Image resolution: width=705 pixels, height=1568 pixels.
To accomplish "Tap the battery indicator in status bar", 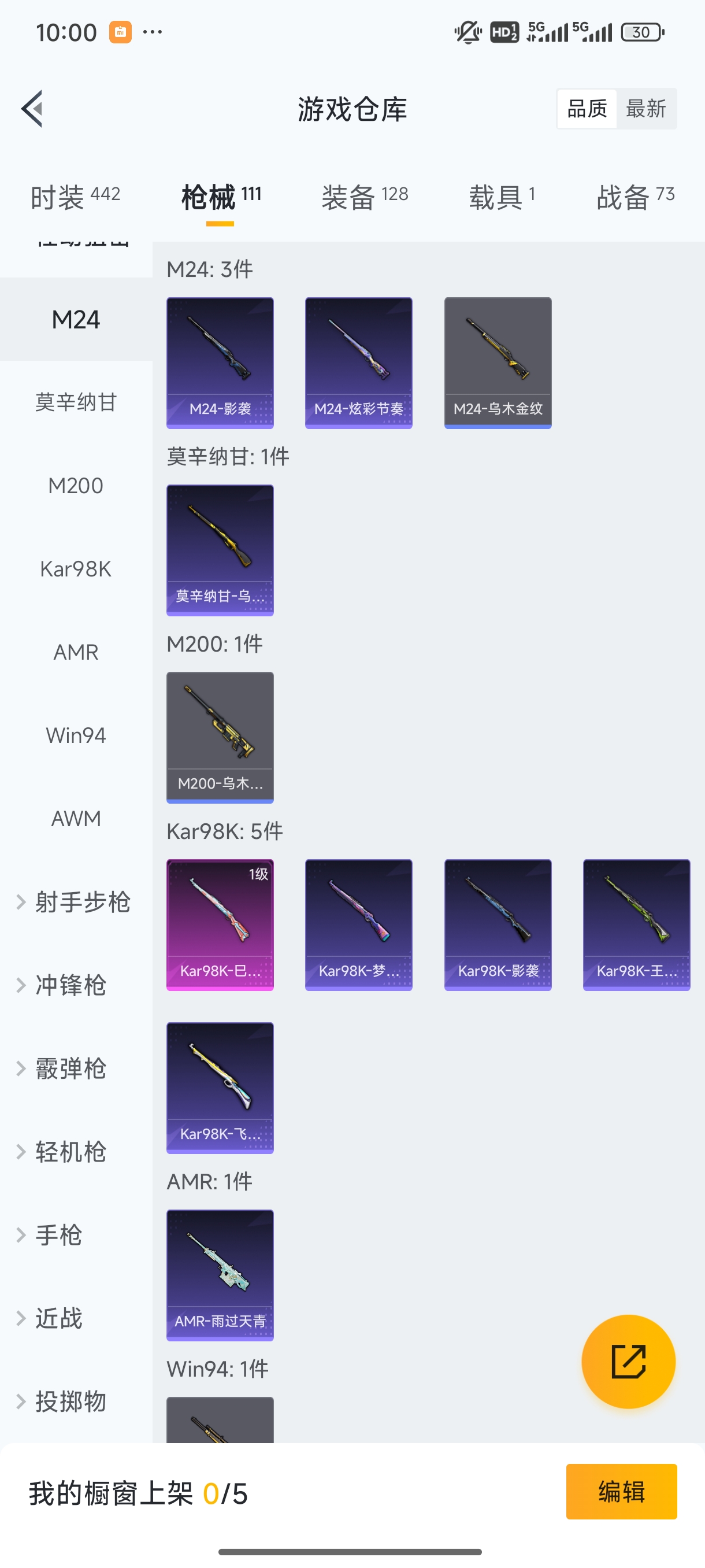I will [x=640, y=32].
